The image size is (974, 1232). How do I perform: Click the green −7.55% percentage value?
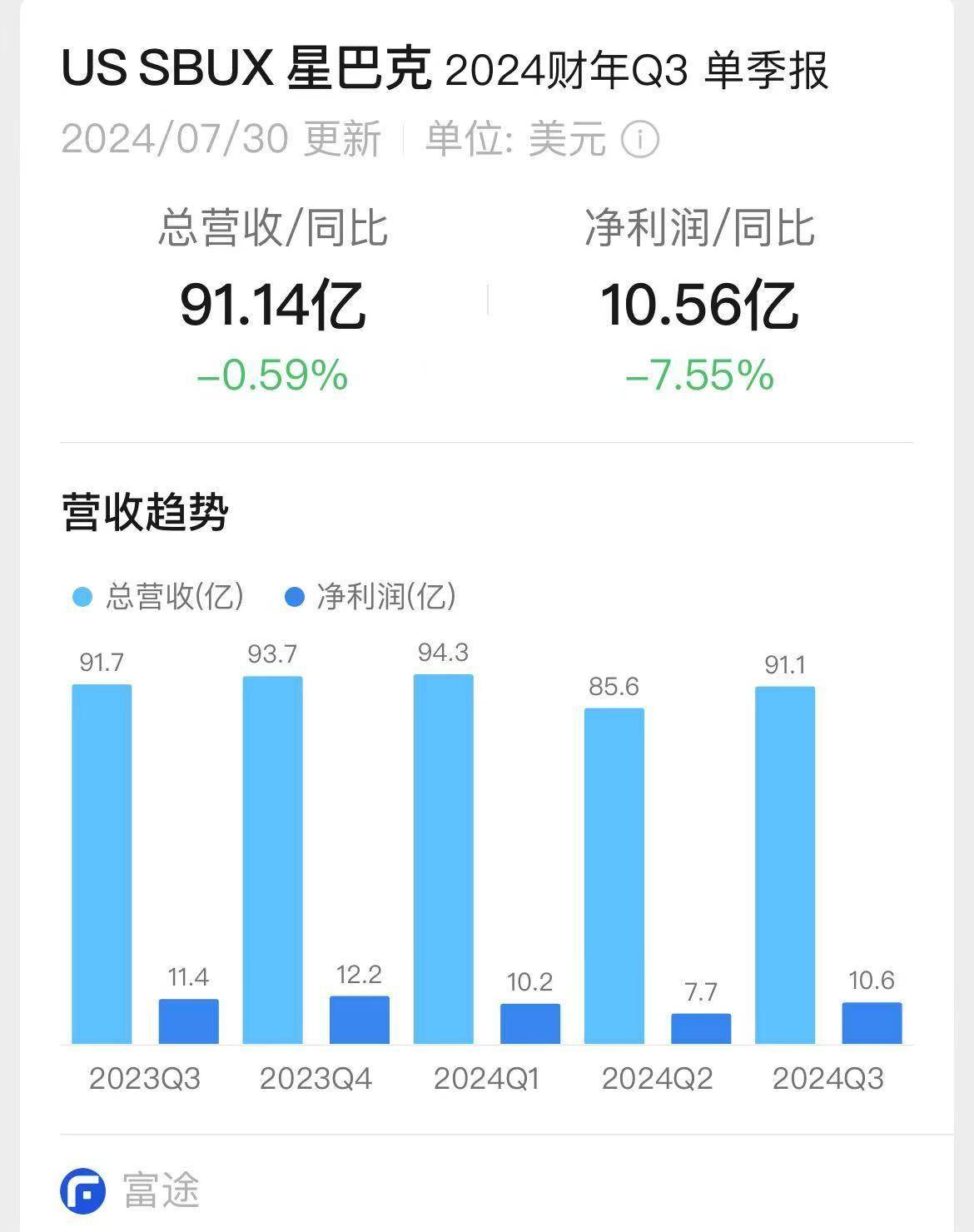pos(698,376)
